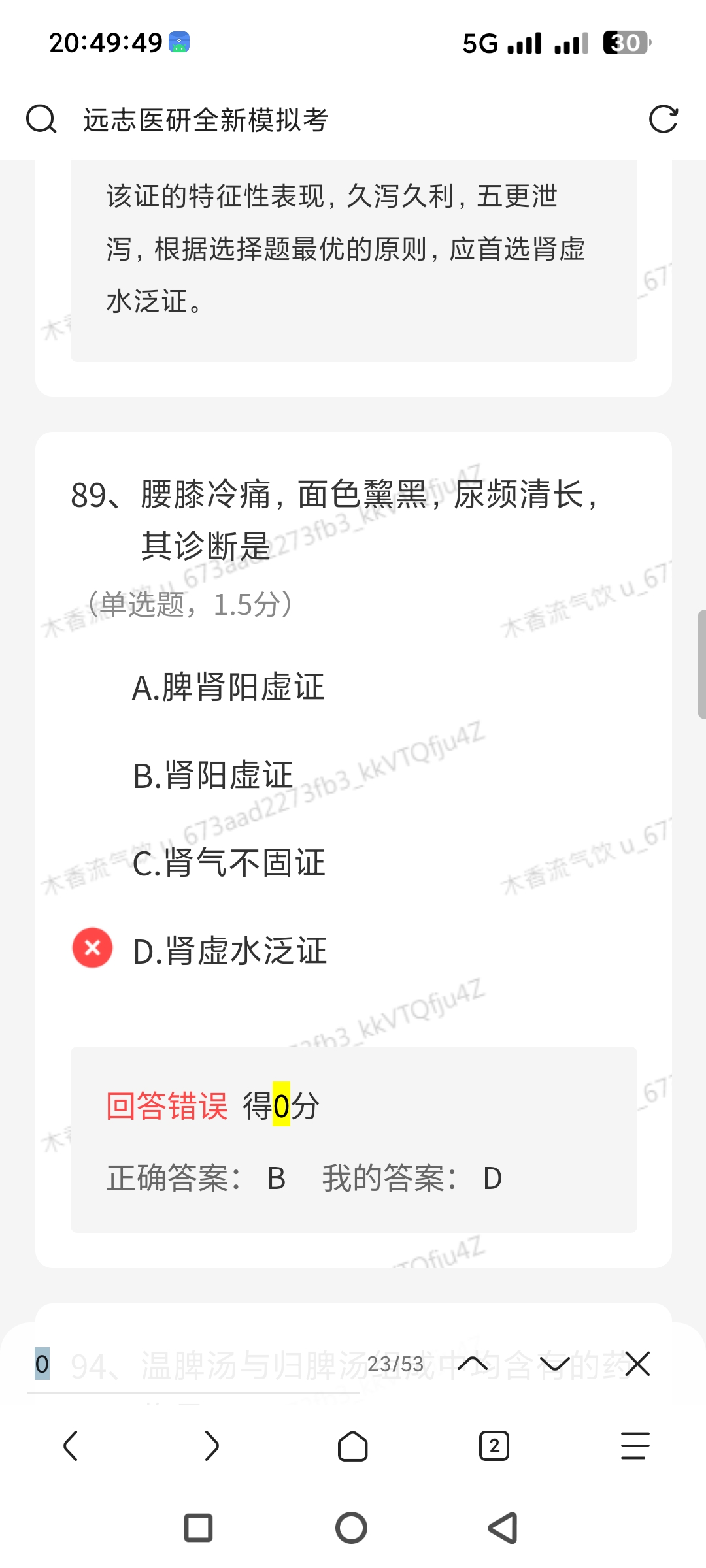Tap the system back triangle
Viewport: 706px width, 1568px height.
click(503, 1528)
